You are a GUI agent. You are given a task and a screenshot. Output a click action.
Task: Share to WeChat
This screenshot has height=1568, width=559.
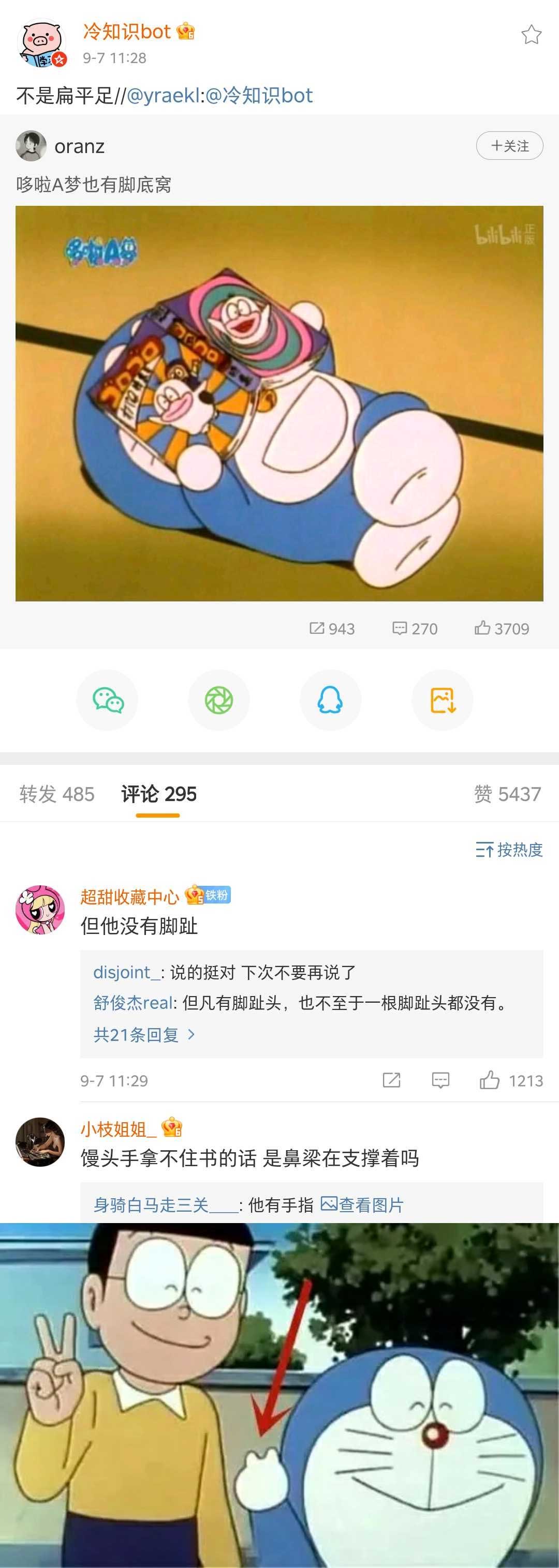[x=107, y=700]
